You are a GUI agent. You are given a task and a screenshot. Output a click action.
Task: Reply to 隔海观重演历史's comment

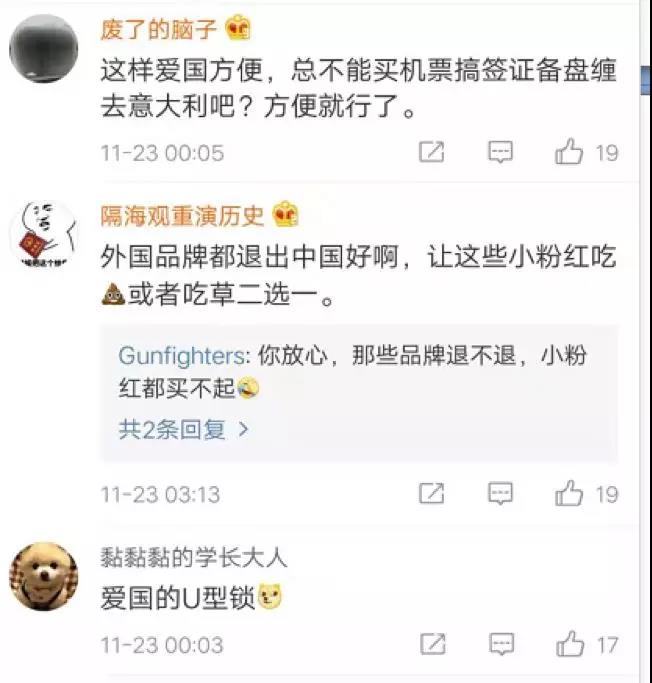[500, 493]
